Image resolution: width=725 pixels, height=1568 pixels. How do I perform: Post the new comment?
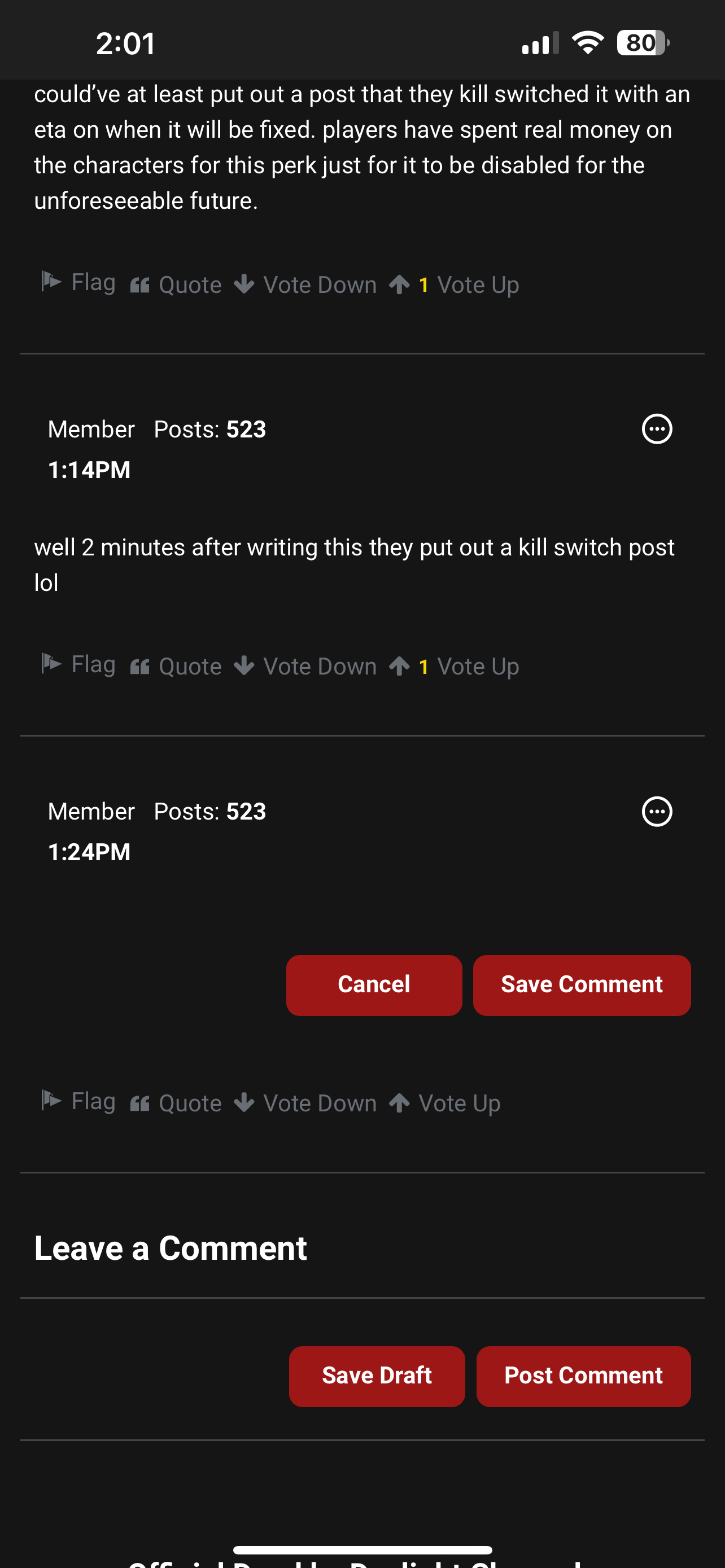583,1376
